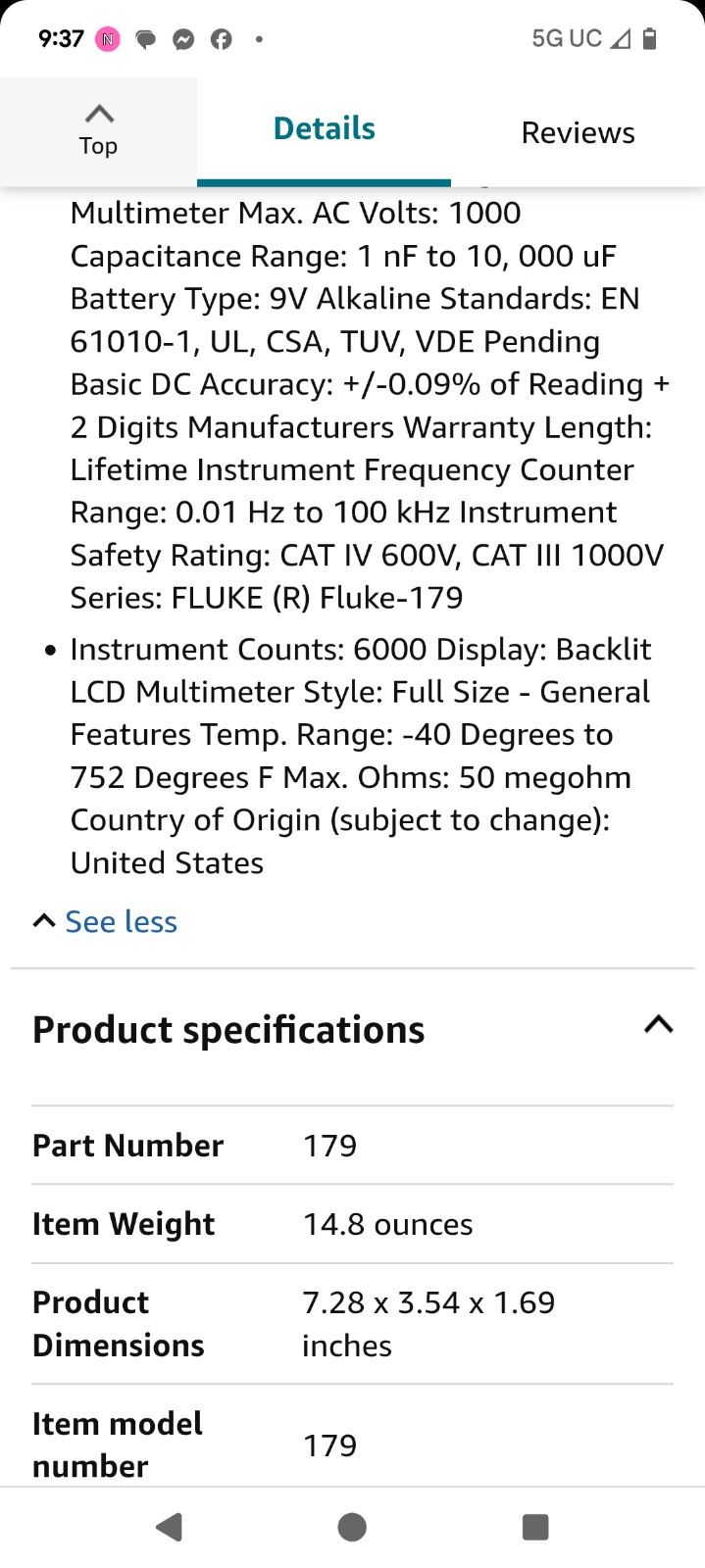Return to the home screen
705x1568 pixels.
pos(352,1527)
